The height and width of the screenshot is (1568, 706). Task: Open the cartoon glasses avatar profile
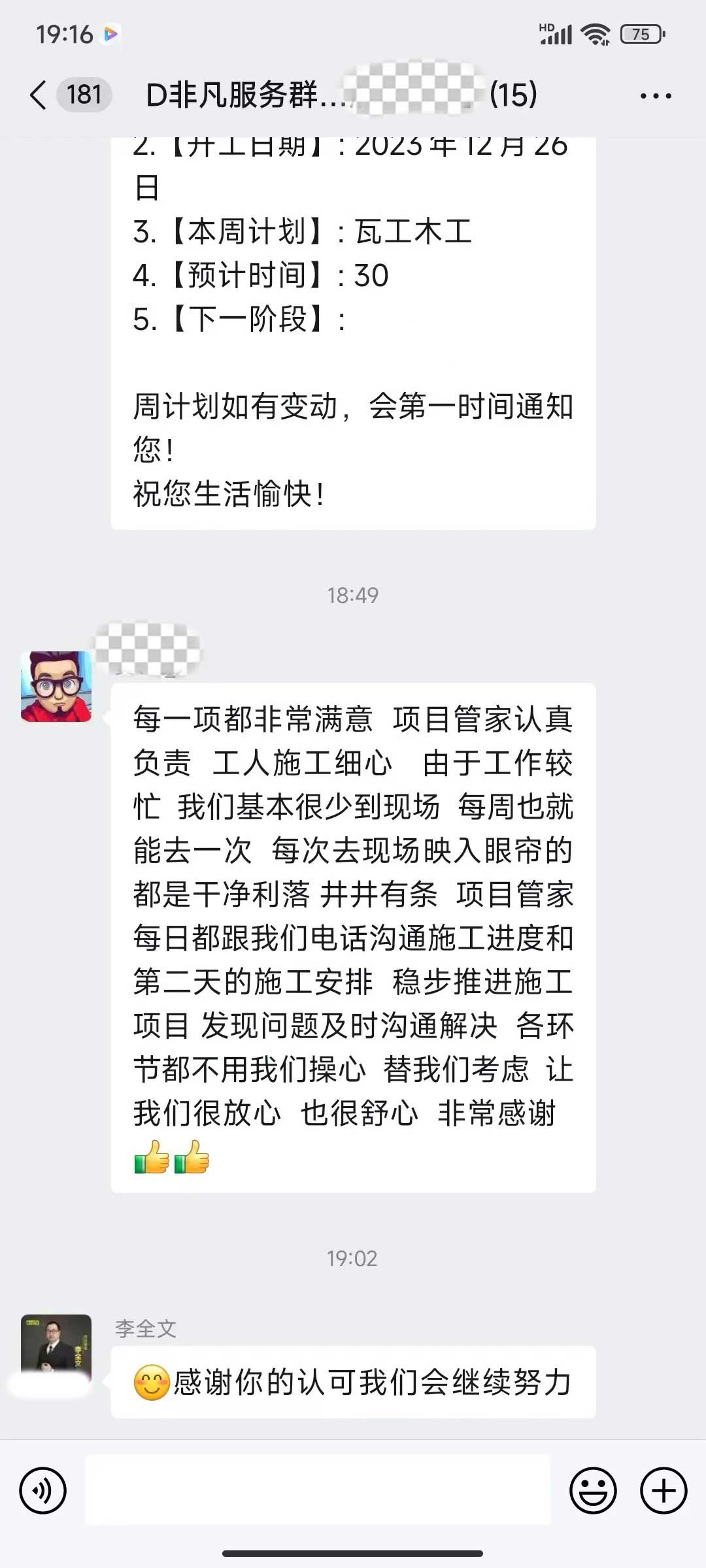(x=56, y=686)
